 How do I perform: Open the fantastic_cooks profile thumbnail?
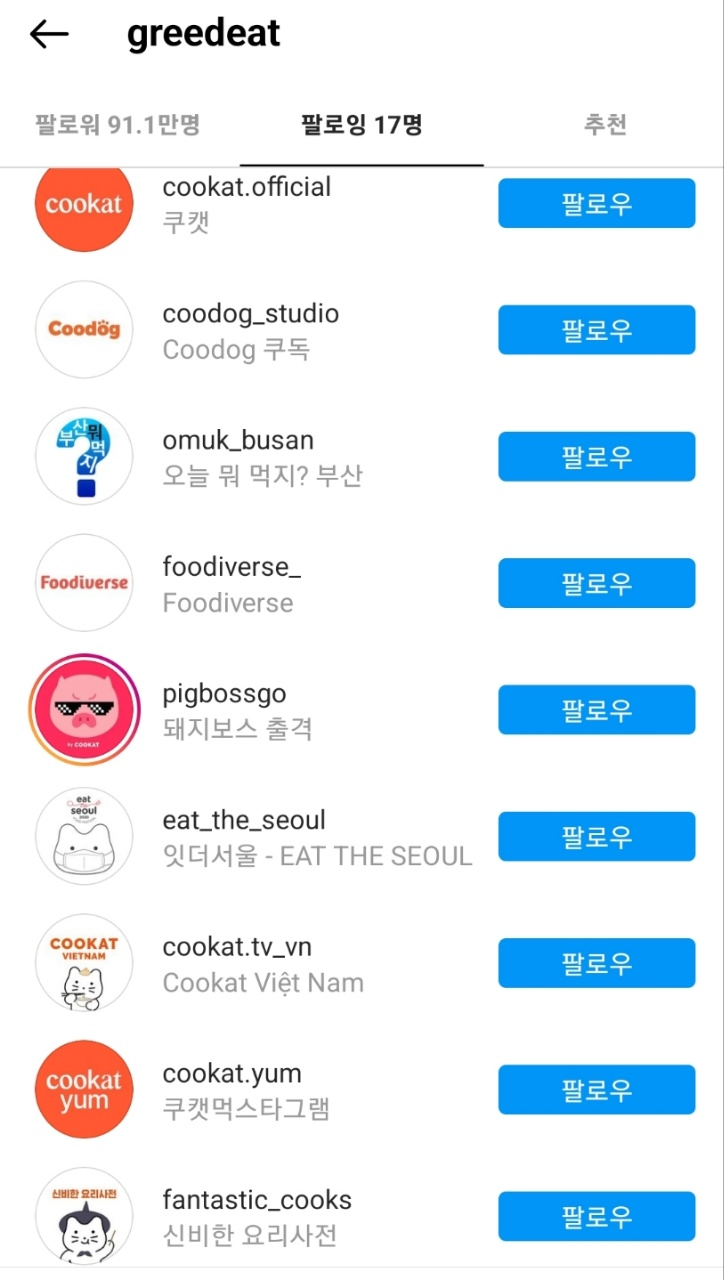(x=84, y=1216)
